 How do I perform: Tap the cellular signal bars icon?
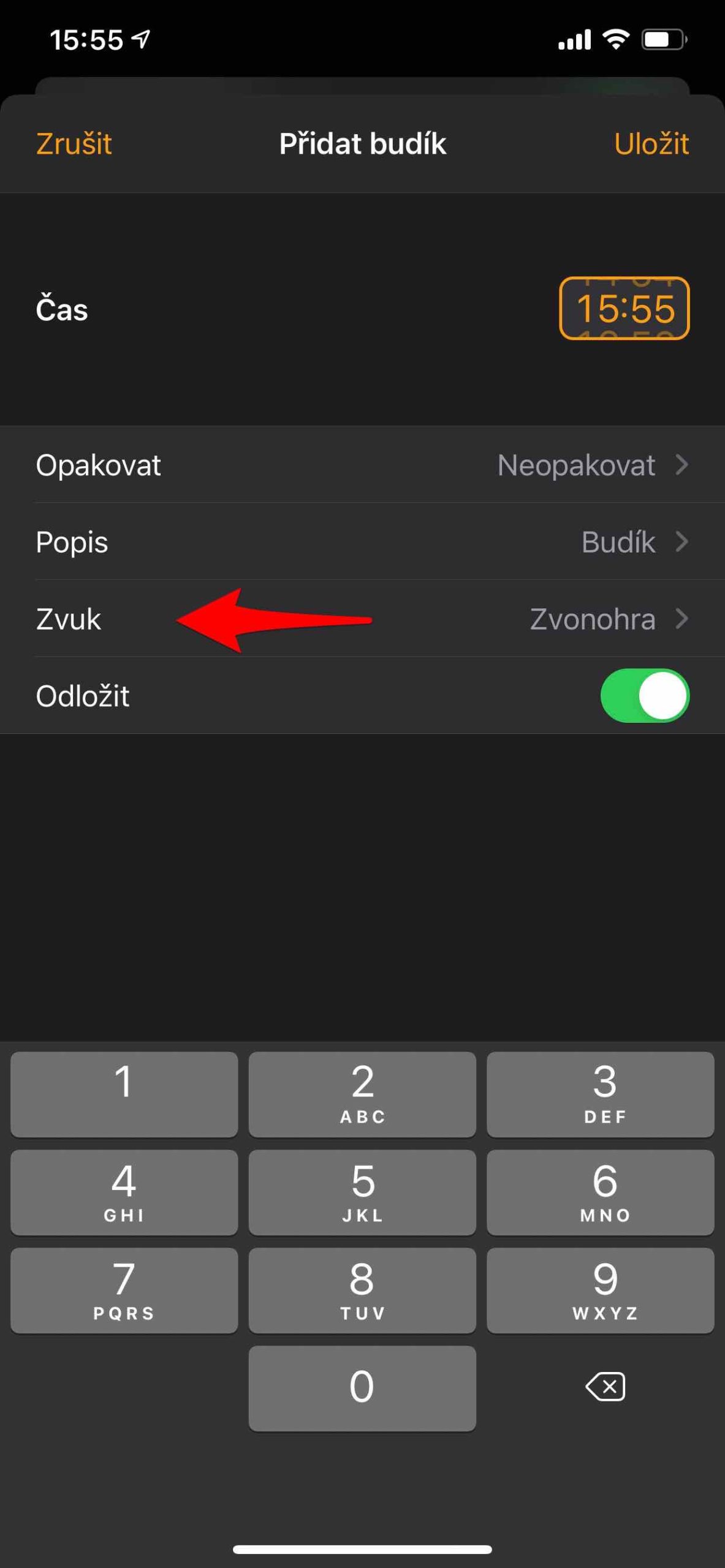point(574,39)
